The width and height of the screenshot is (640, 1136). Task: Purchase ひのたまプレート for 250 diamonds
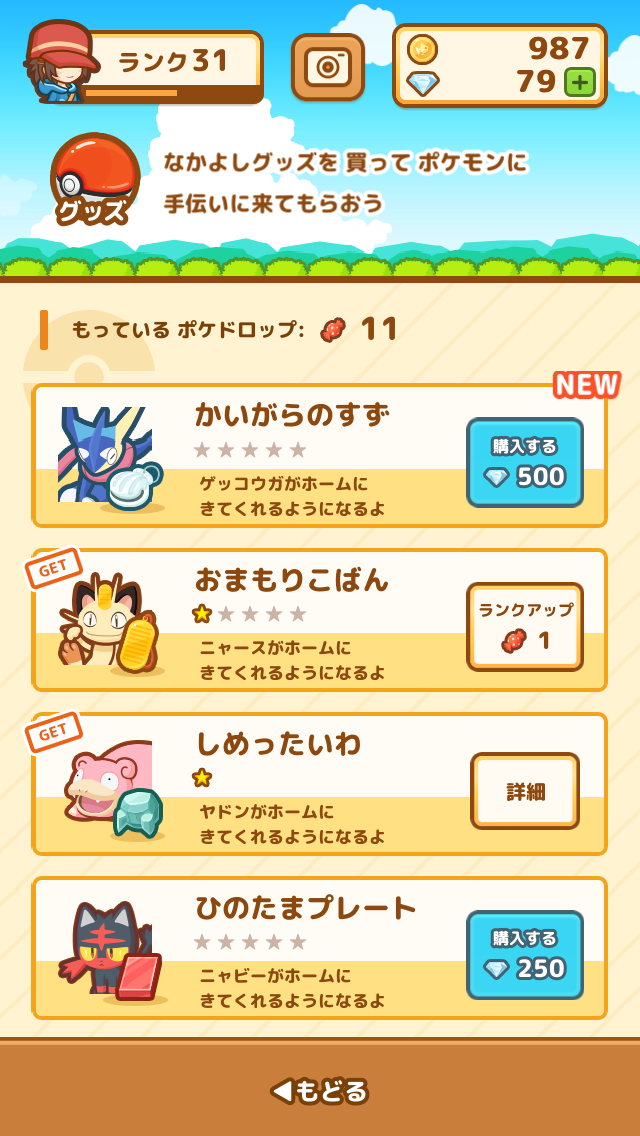click(525, 955)
